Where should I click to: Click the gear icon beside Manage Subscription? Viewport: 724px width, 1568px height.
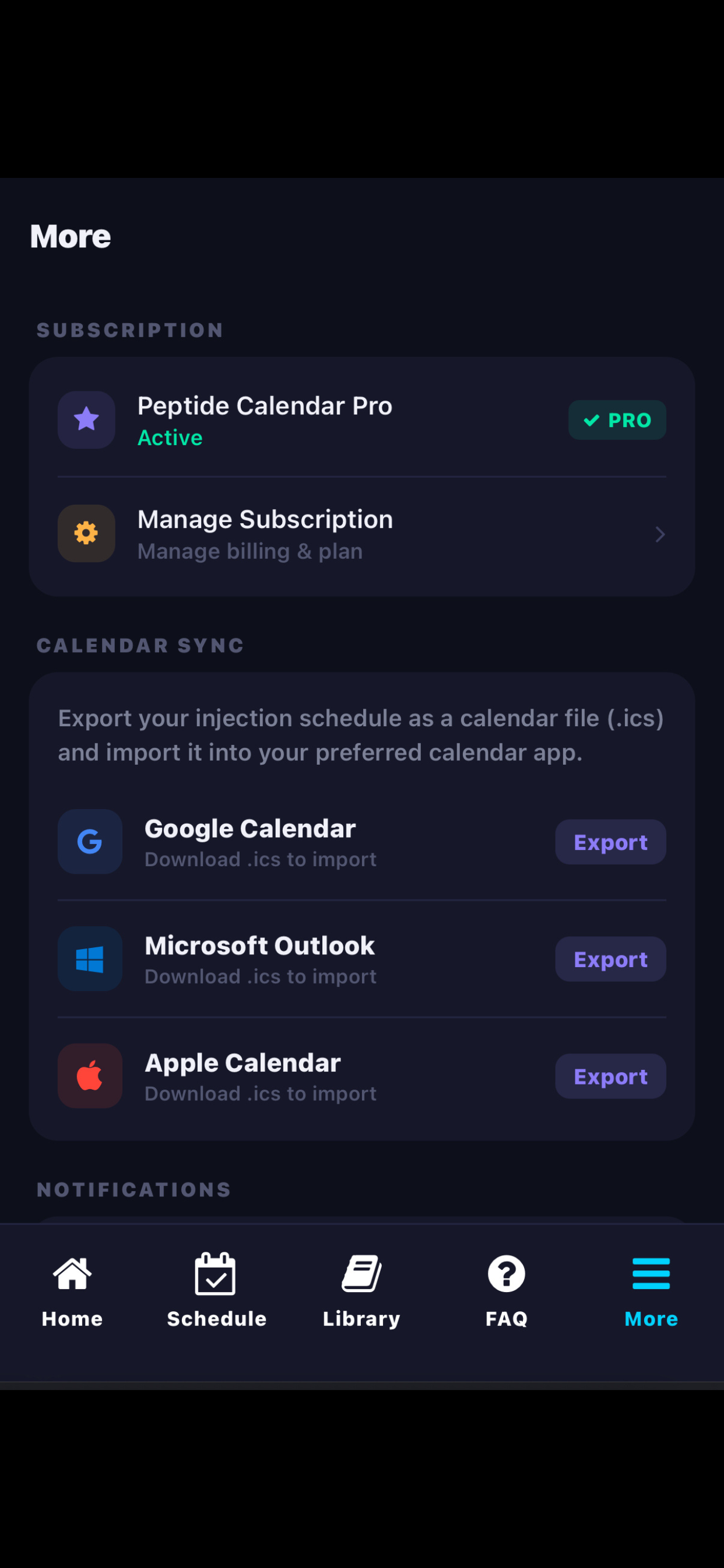tap(86, 533)
